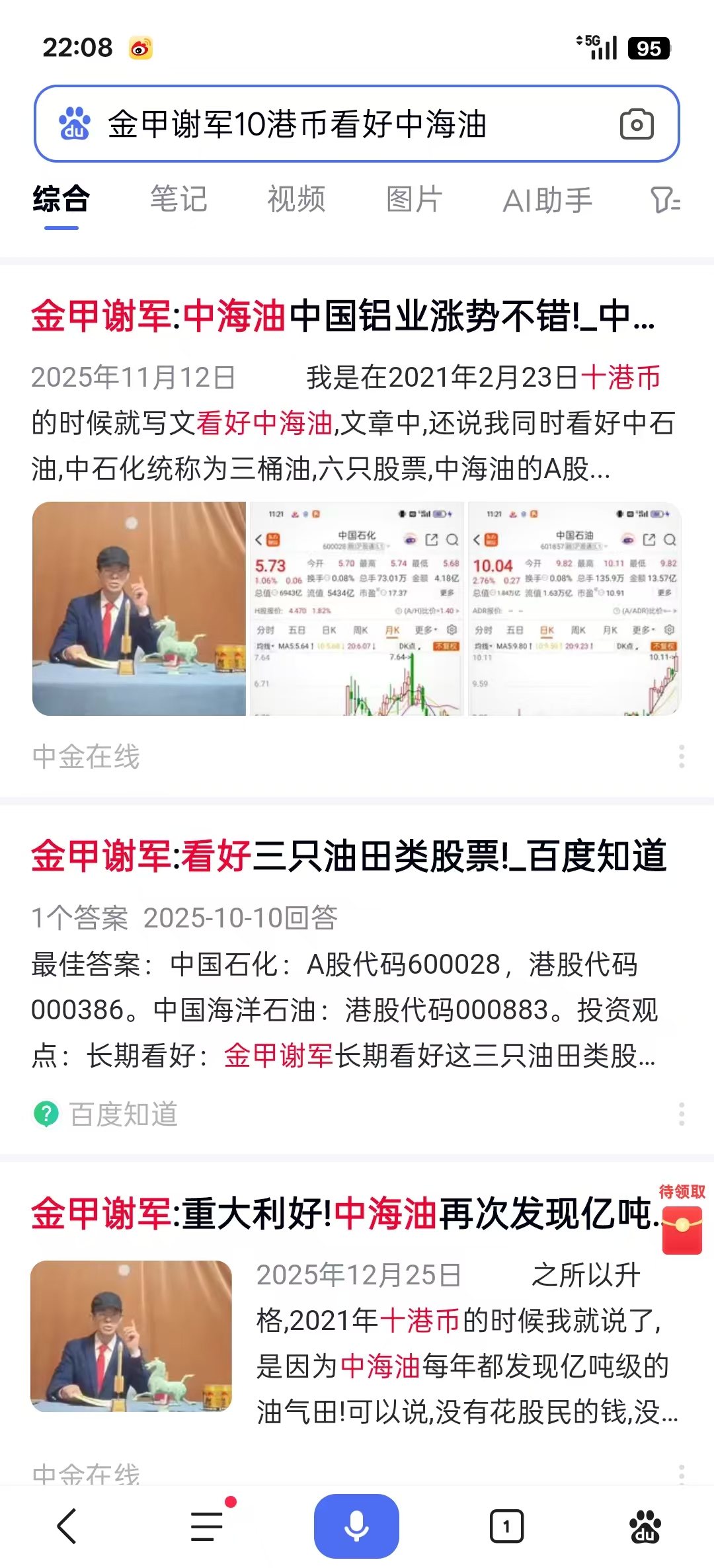Switch to the 图片 tab
This screenshot has width=714, height=1568.
(x=414, y=200)
